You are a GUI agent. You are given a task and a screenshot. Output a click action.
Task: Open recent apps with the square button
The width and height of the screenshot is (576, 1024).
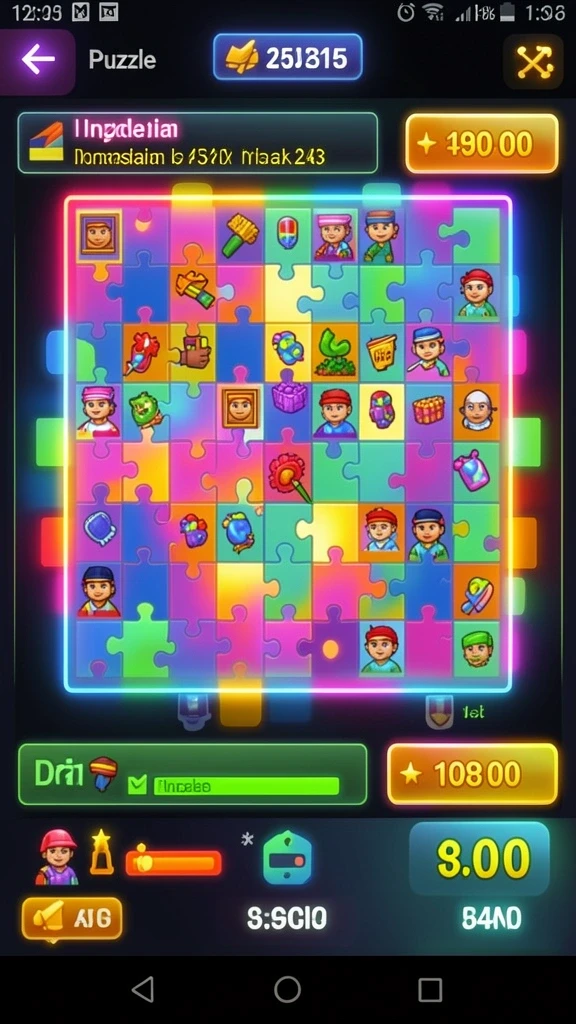[x=430, y=989]
